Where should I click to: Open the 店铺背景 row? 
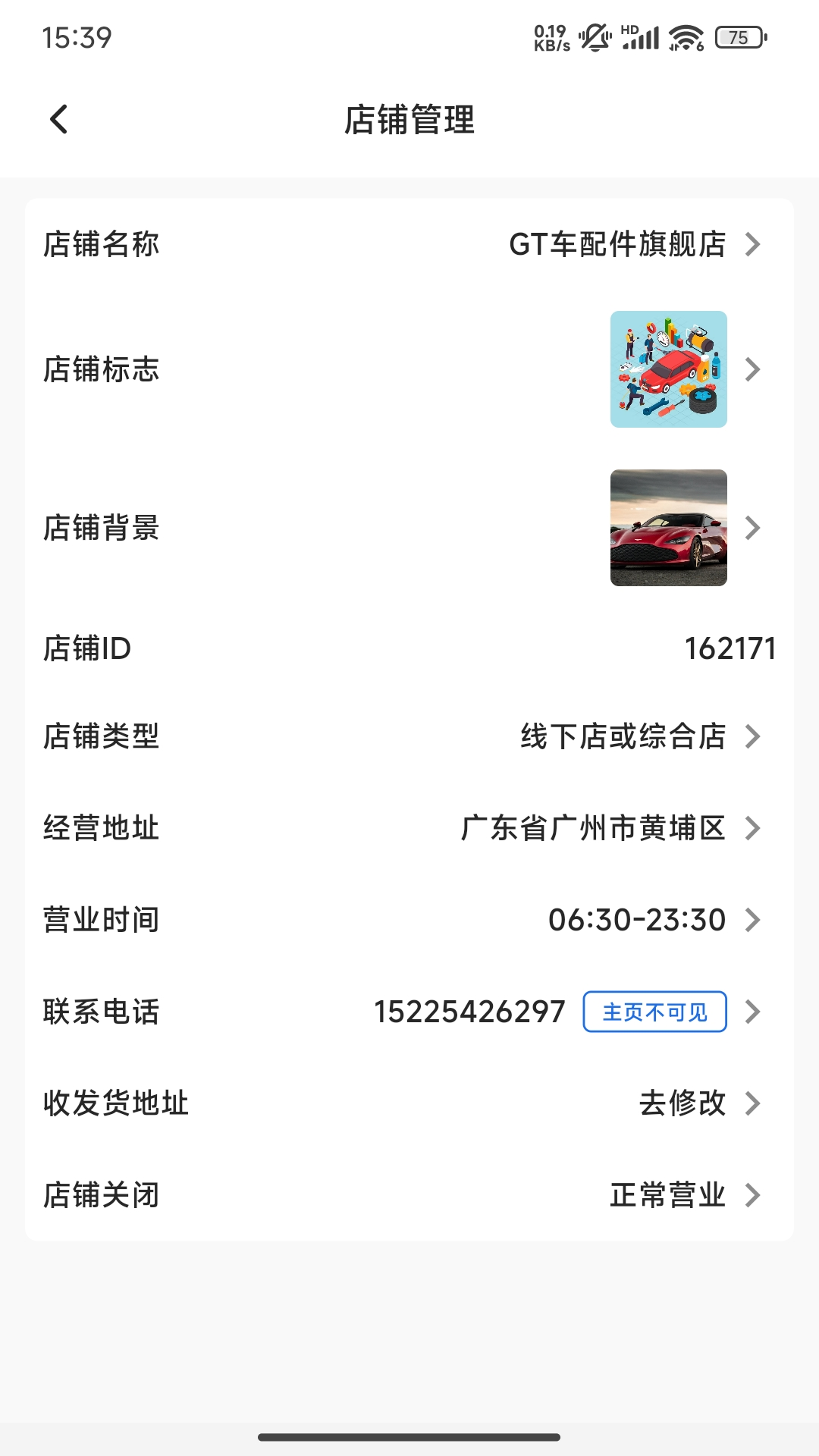pos(409,528)
